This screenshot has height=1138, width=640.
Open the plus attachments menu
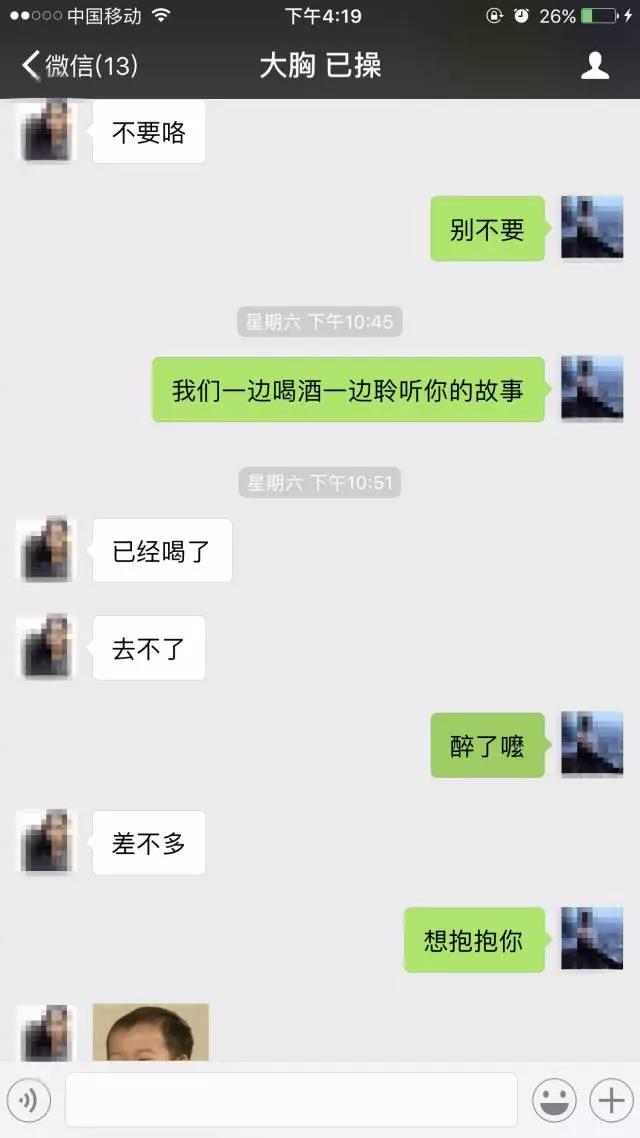coord(609,1100)
